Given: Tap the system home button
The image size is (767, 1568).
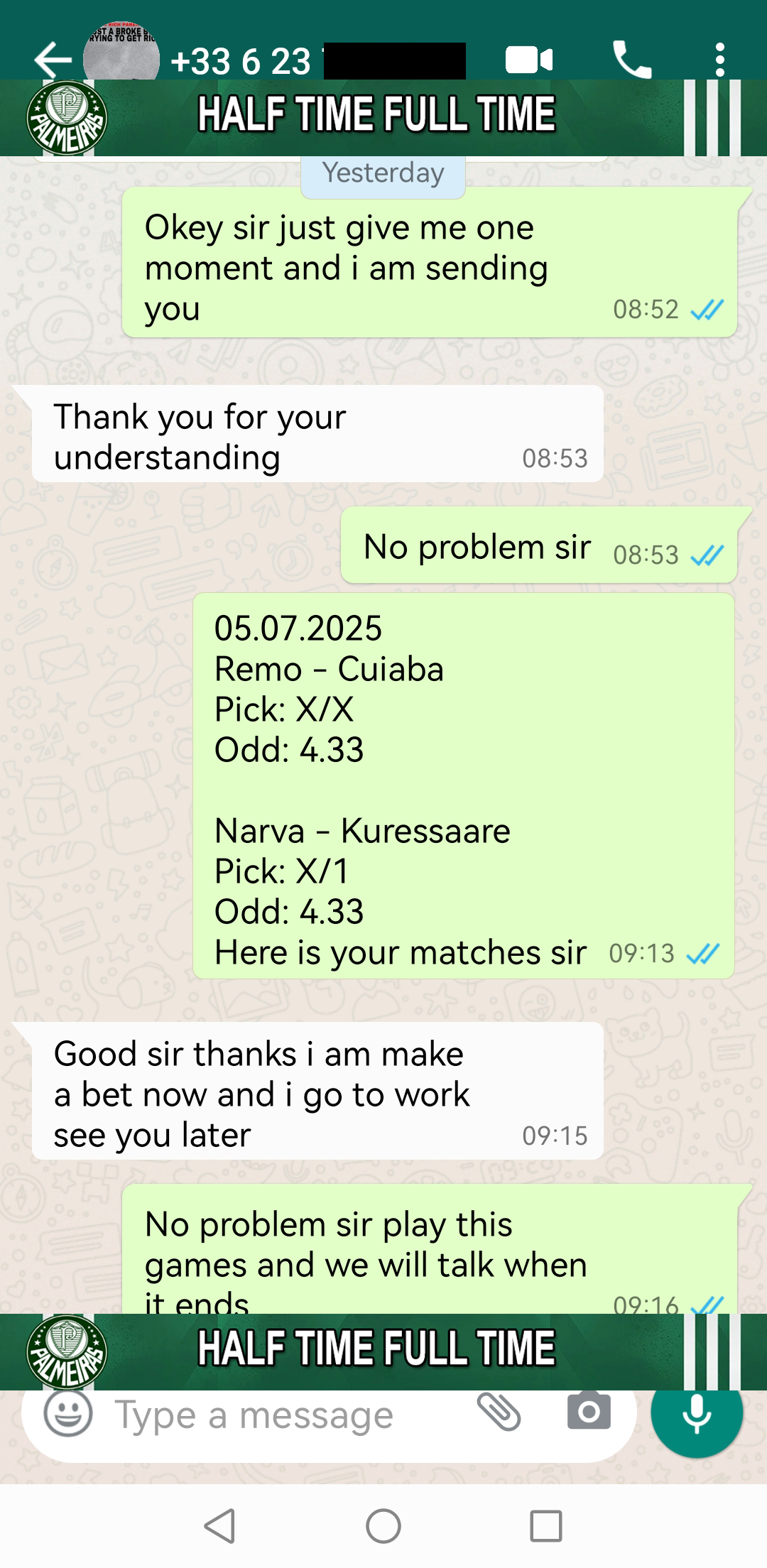Looking at the screenshot, I should tap(383, 1526).
